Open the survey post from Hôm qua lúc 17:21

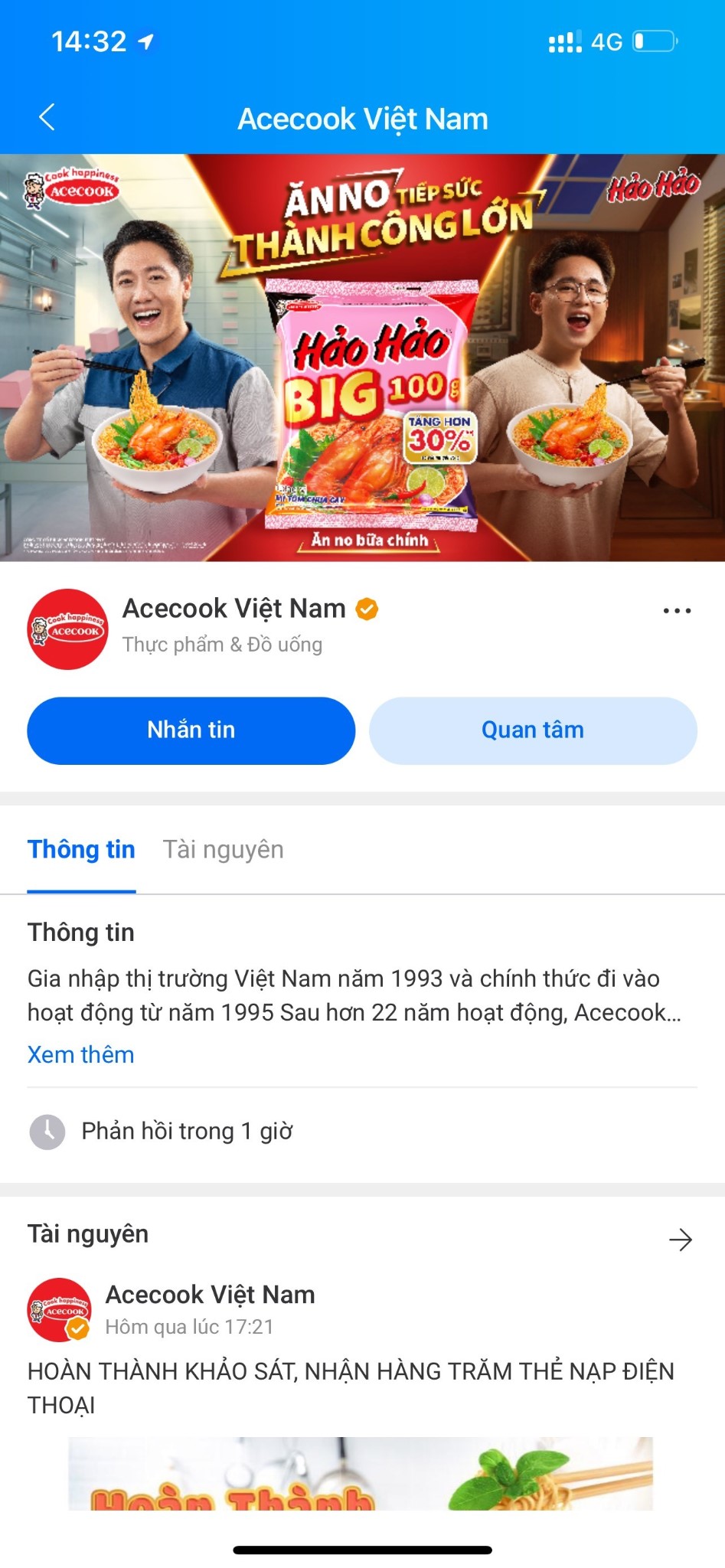click(x=350, y=1387)
